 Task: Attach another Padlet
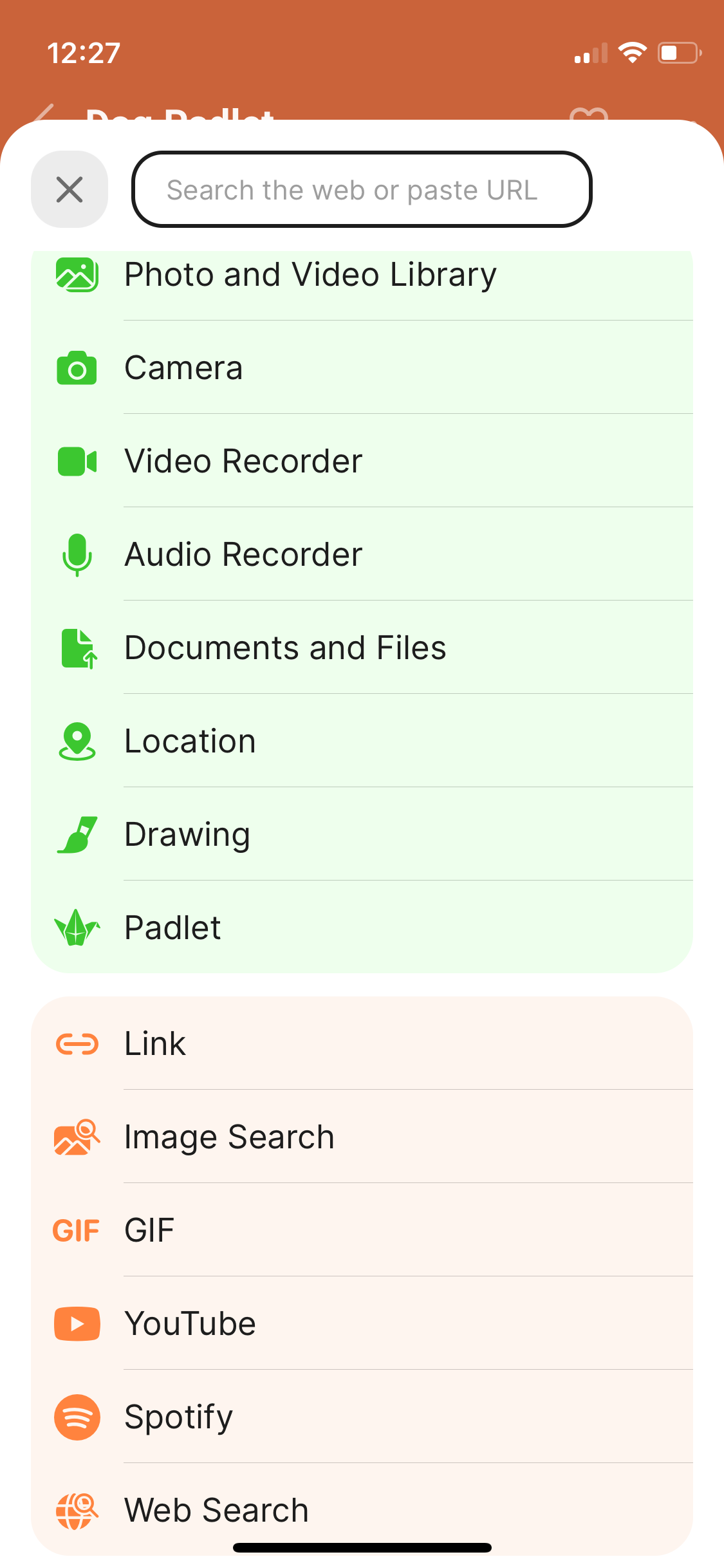362,928
